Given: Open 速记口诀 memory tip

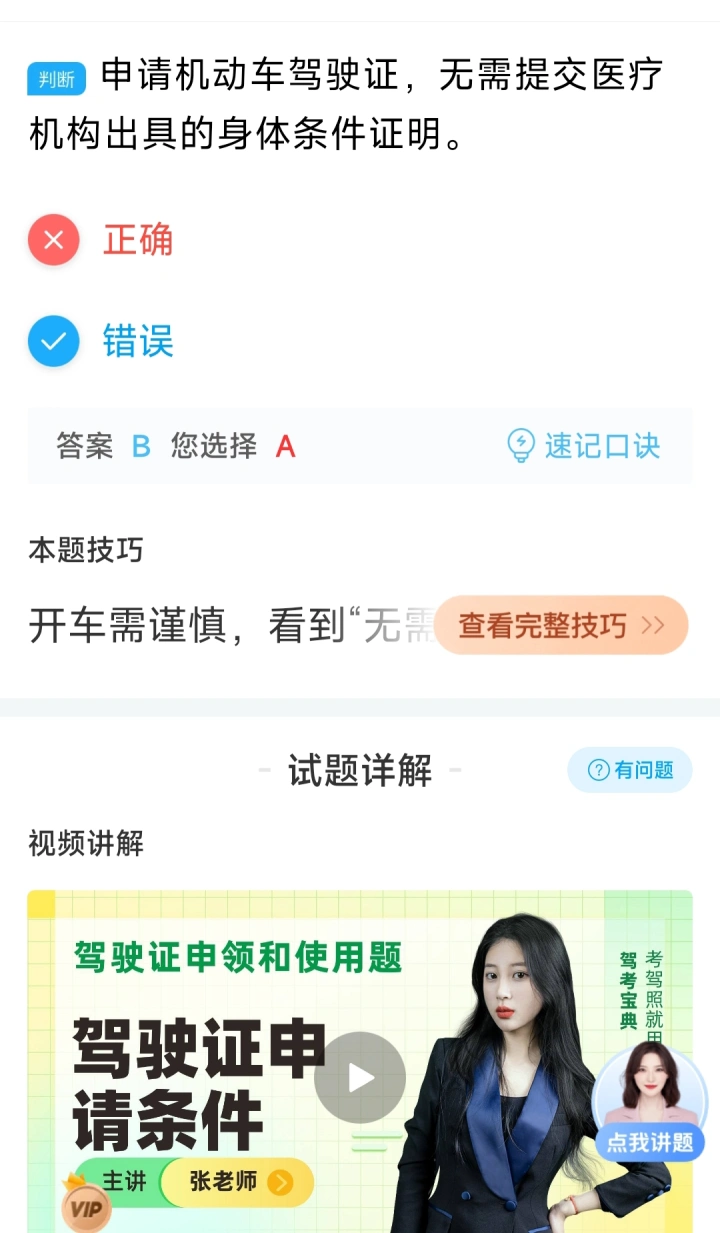Looking at the screenshot, I should click(x=584, y=446).
